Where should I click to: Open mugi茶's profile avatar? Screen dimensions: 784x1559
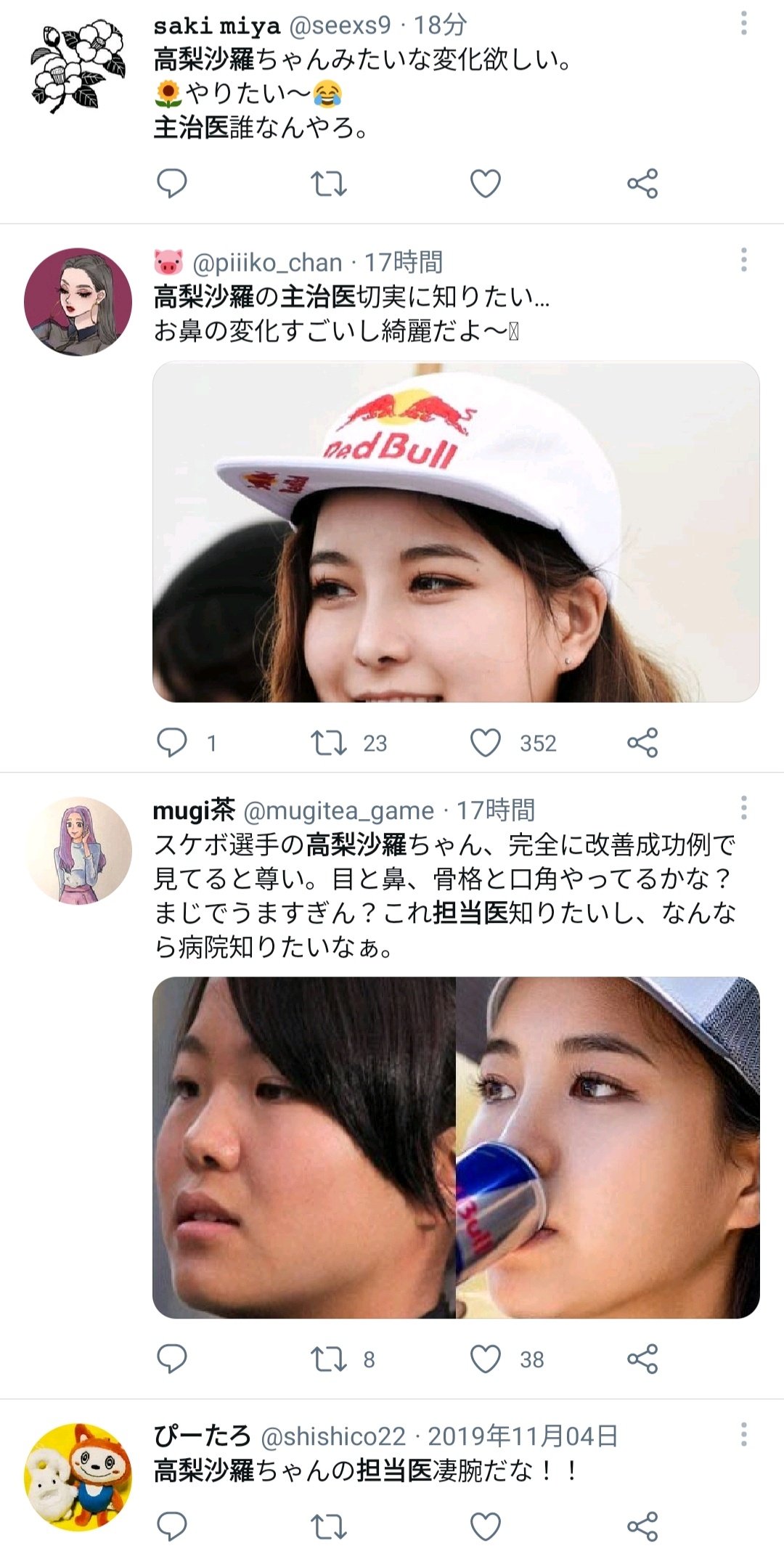(x=78, y=850)
